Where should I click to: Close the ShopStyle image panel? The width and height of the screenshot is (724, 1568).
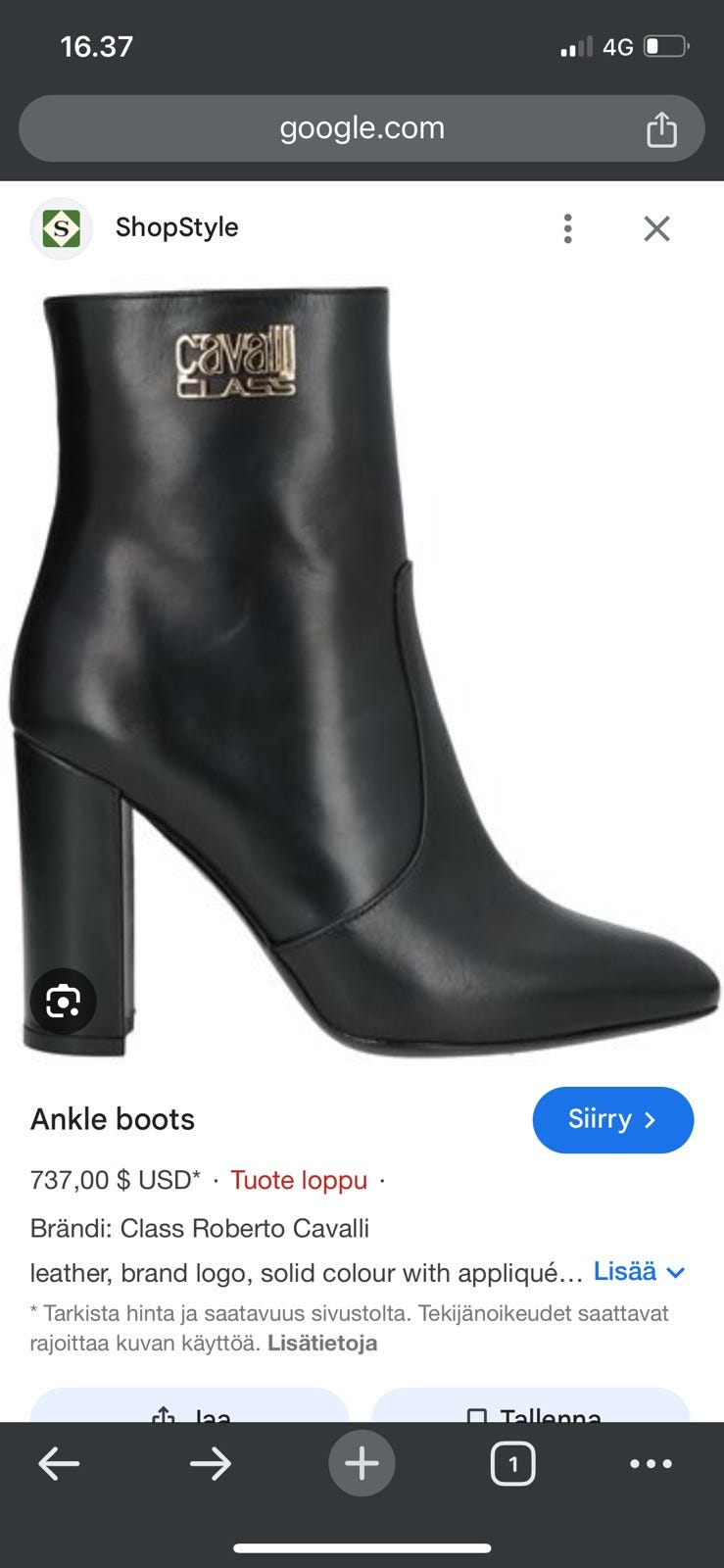656,228
